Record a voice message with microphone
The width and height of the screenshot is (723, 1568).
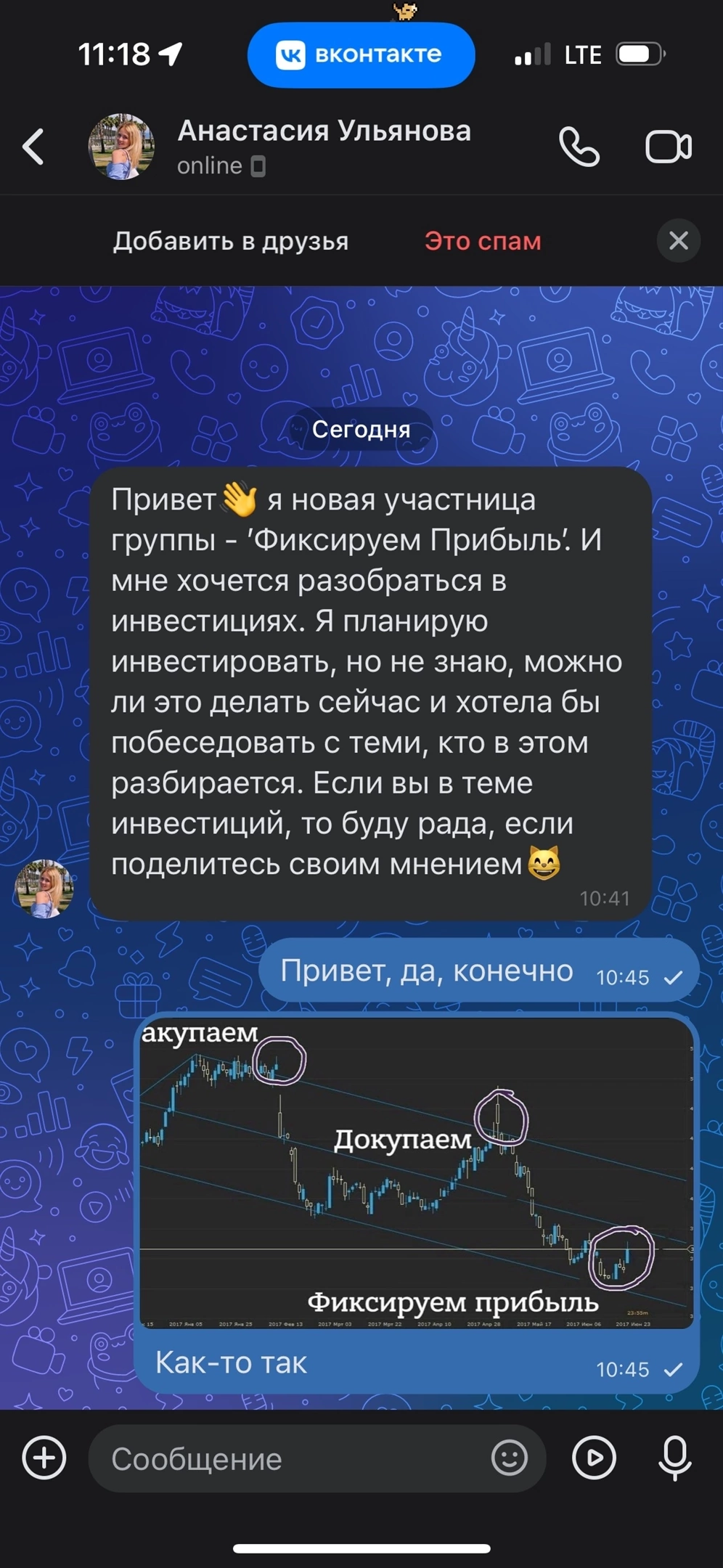pos(675,1458)
